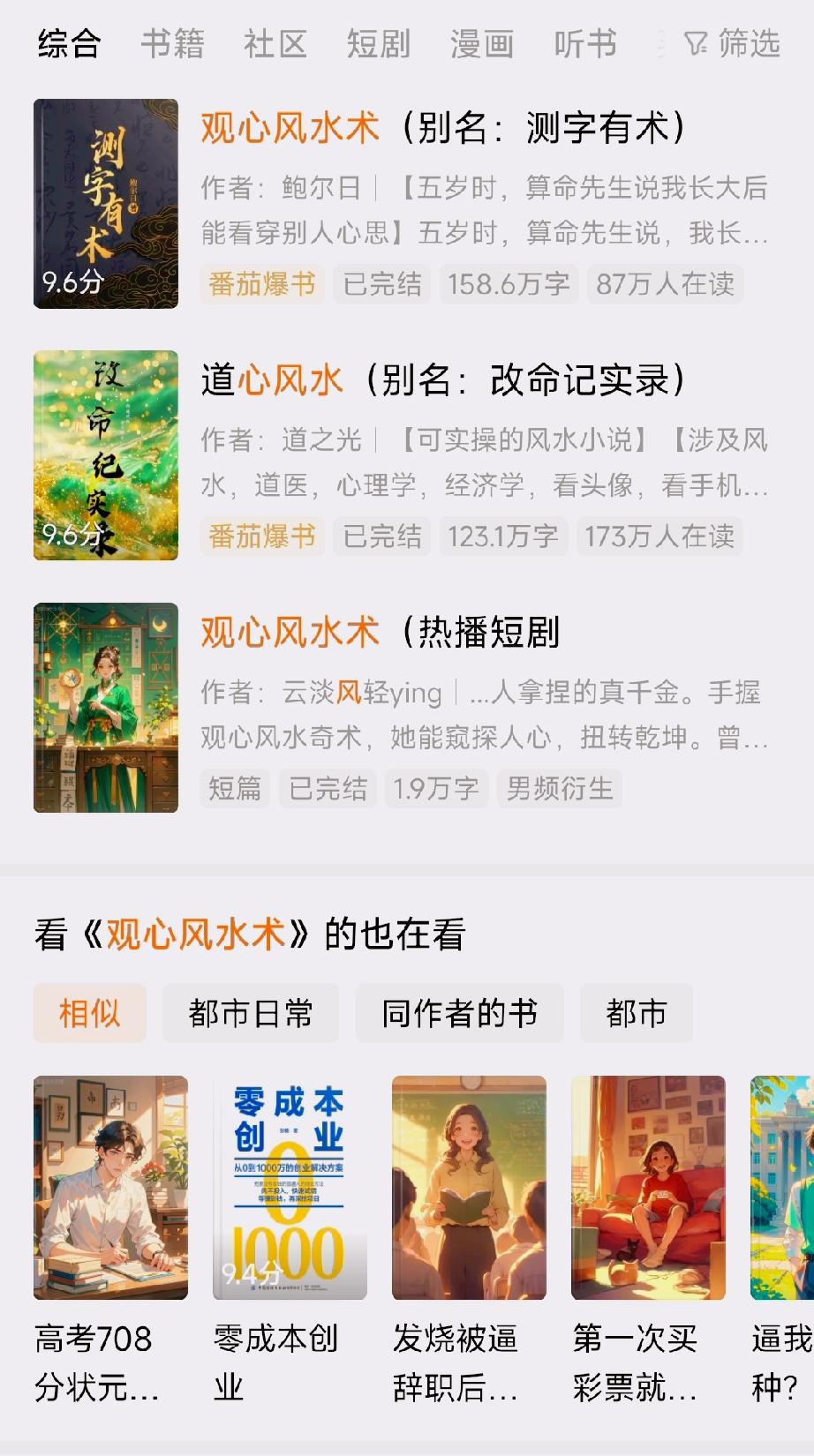814x1456 pixels.
Task: Select the 同作者的书 filter chip
Action: (x=460, y=1012)
